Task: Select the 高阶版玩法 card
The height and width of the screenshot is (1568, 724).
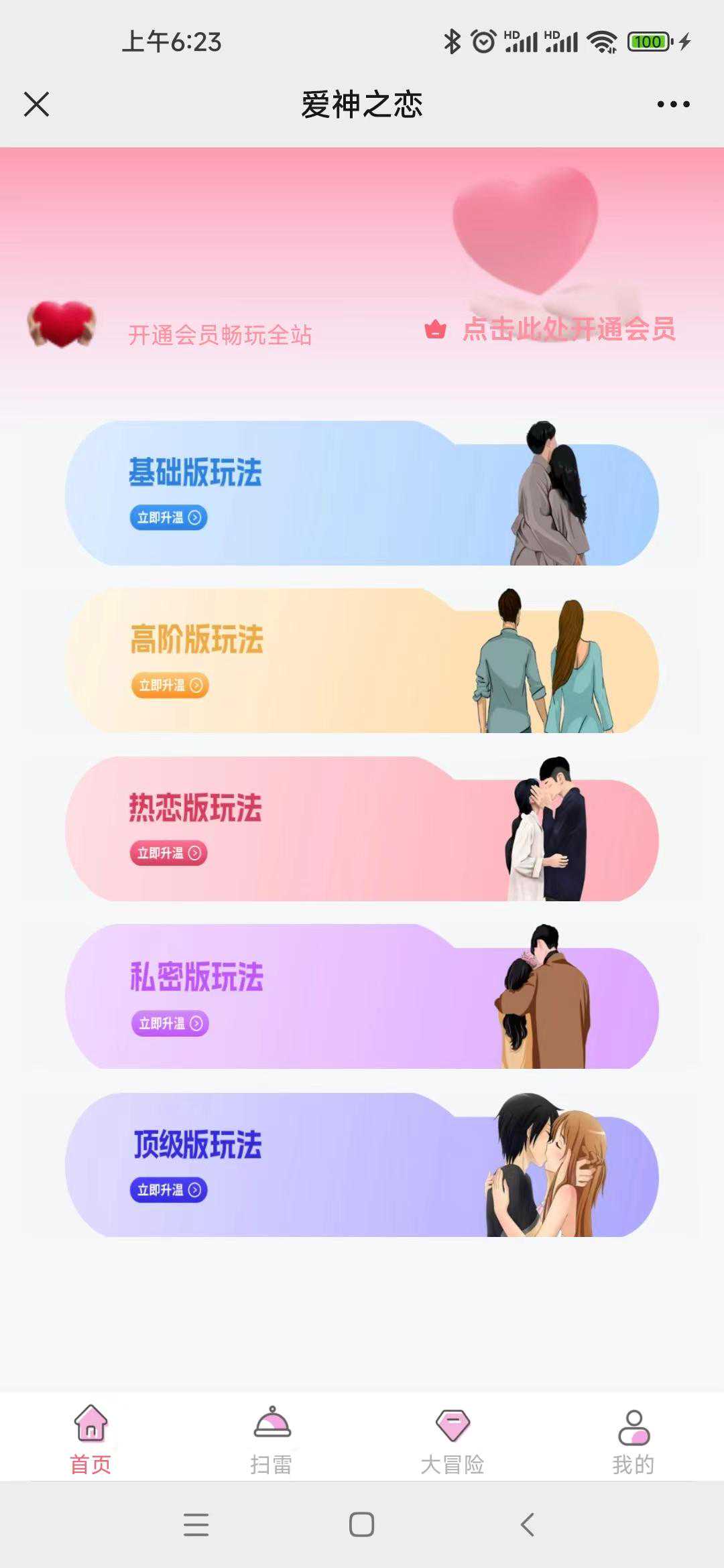Action: tap(362, 661)
